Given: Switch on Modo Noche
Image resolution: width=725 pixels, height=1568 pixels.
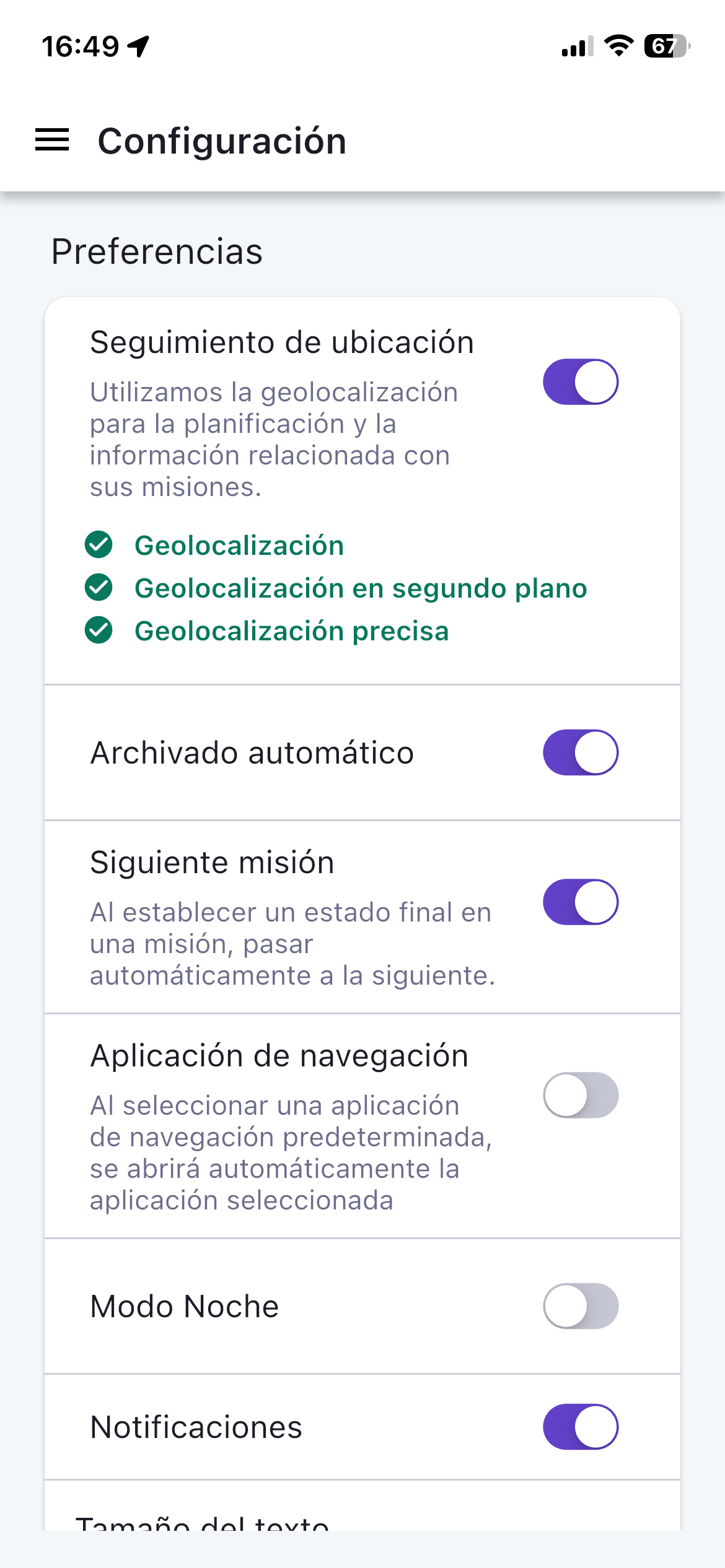Looking at the screenshot, I should (581, 1305).
